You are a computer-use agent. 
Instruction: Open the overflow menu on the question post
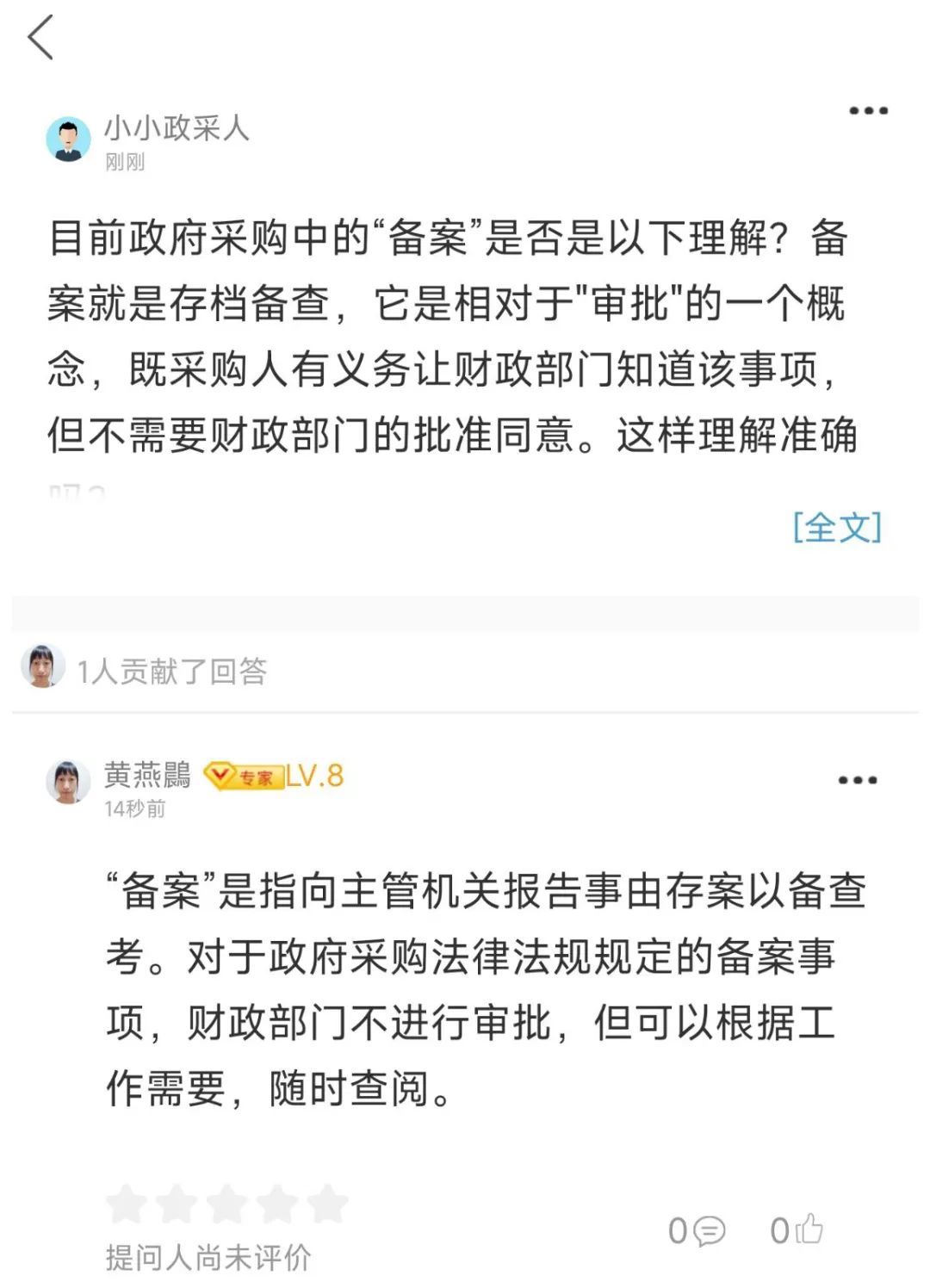pyautogui.click(x=868, y=111)
